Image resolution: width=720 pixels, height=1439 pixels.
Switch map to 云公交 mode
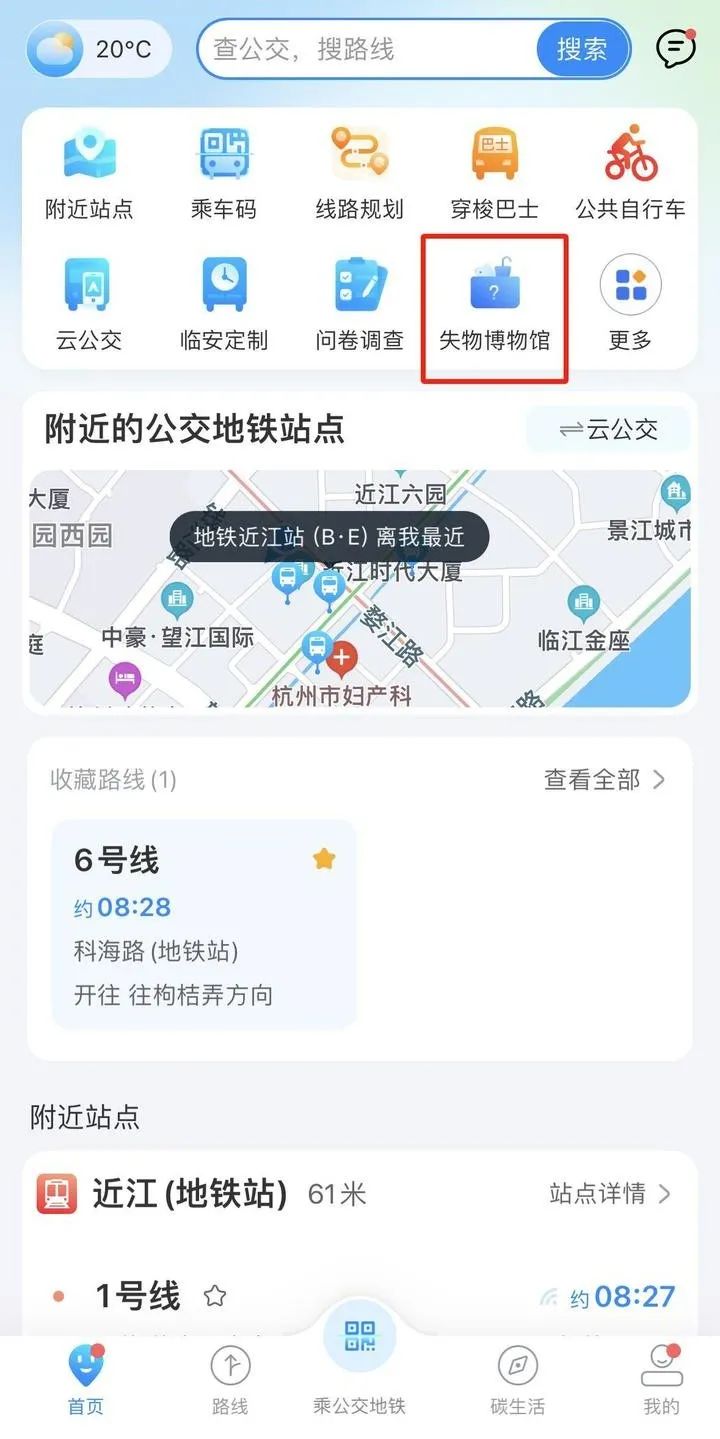[x=608, y=430]
